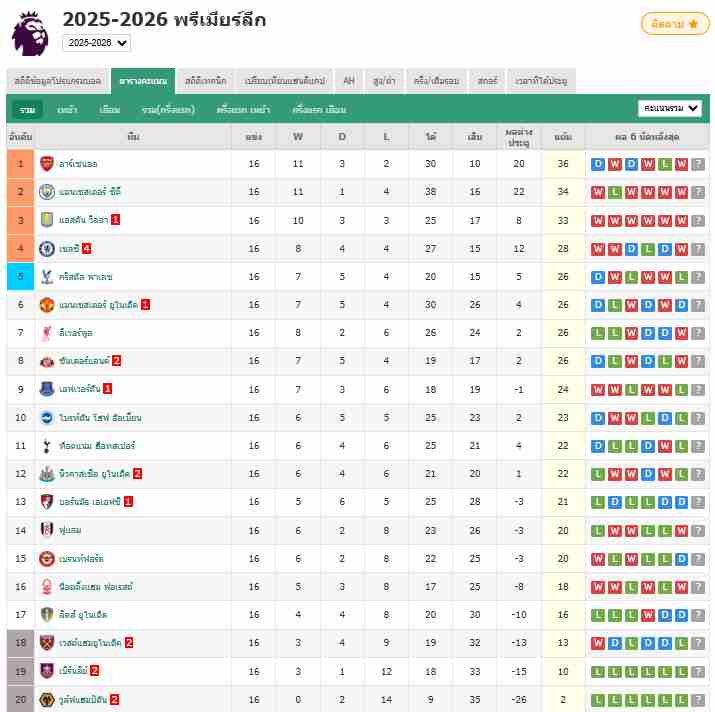Viewport: 715px width, 712px height.
Task: Select the รวม(ครึ่งแรก) sub-tab
Action: pyautogui.click(x=168, y=109)
